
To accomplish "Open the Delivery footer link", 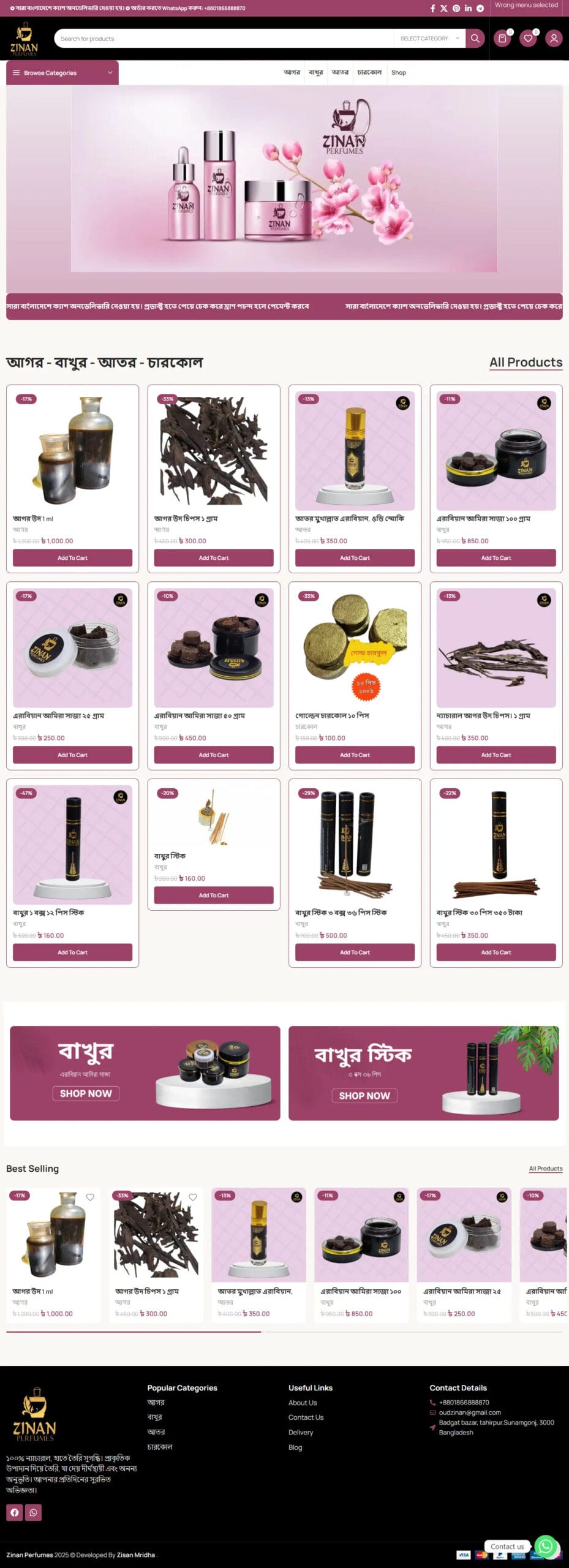I will click(x=301, y=1433).
